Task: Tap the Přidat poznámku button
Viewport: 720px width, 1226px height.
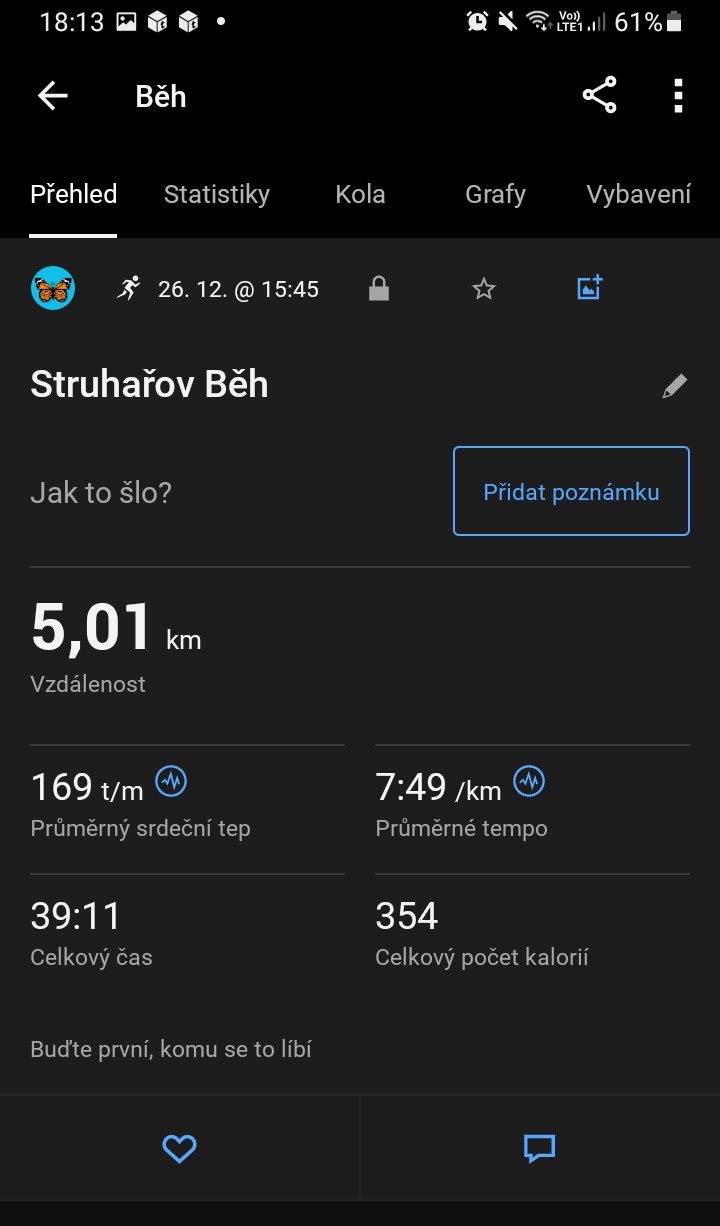Action: coord(571,491)
